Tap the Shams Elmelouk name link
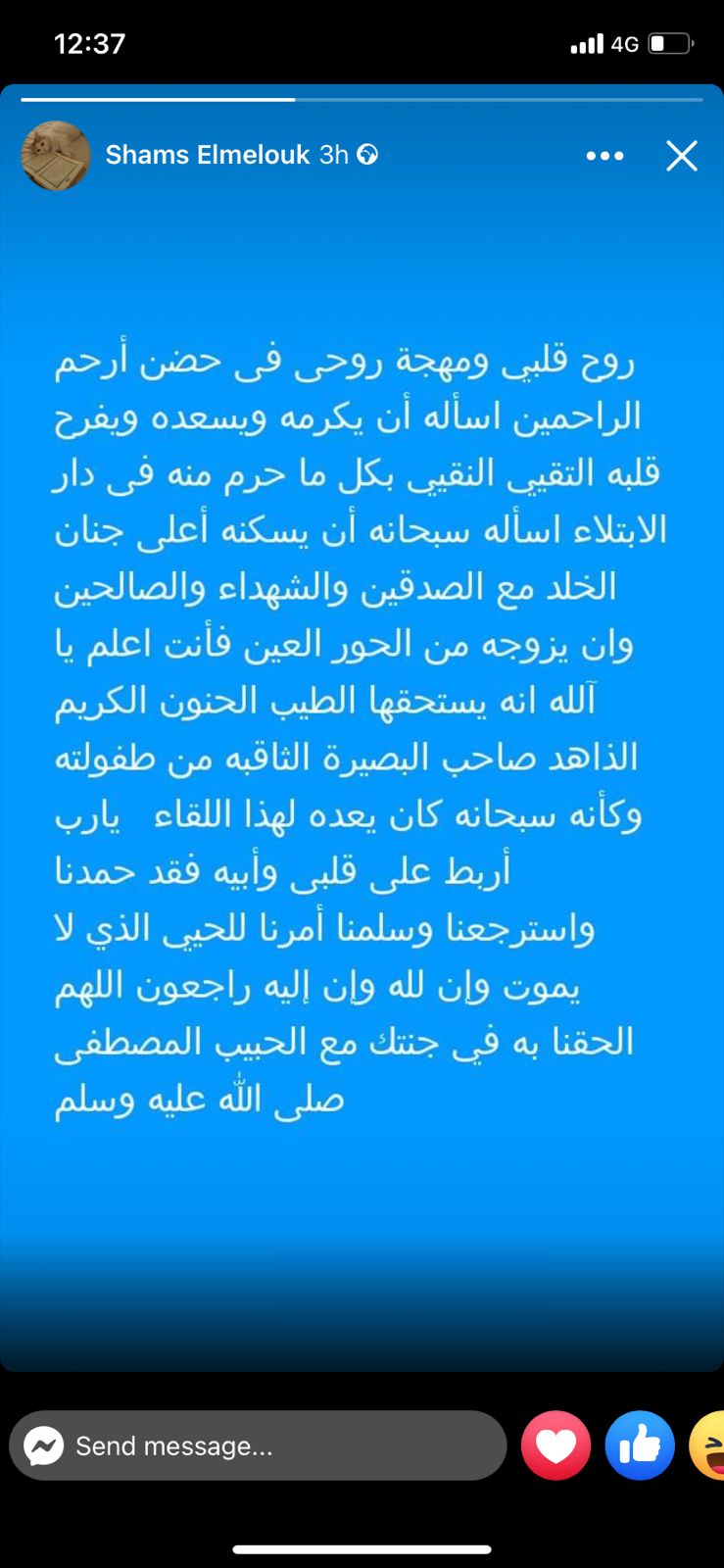Image resolution: width=724 pixels, height=1568 pixels. coord(207,155)
